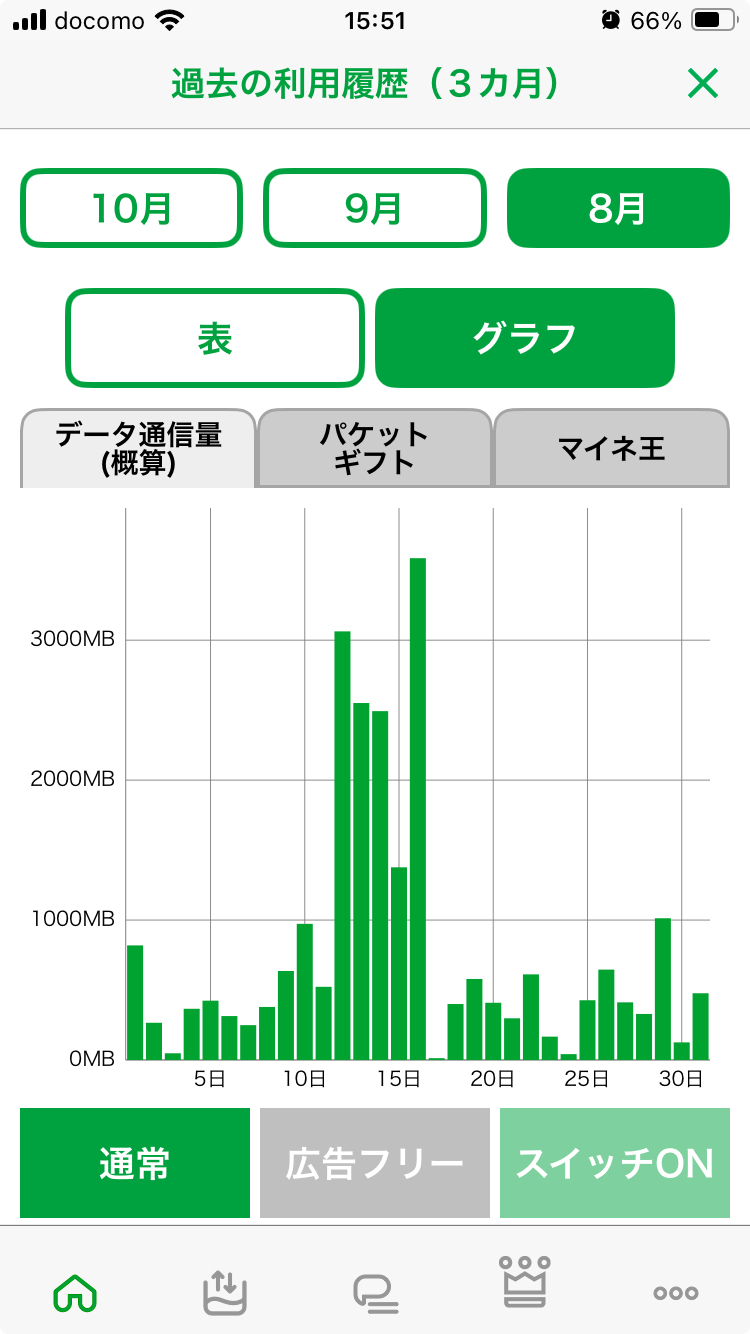
Task: Open the chat bubble tab
Action: [375, 1294]
